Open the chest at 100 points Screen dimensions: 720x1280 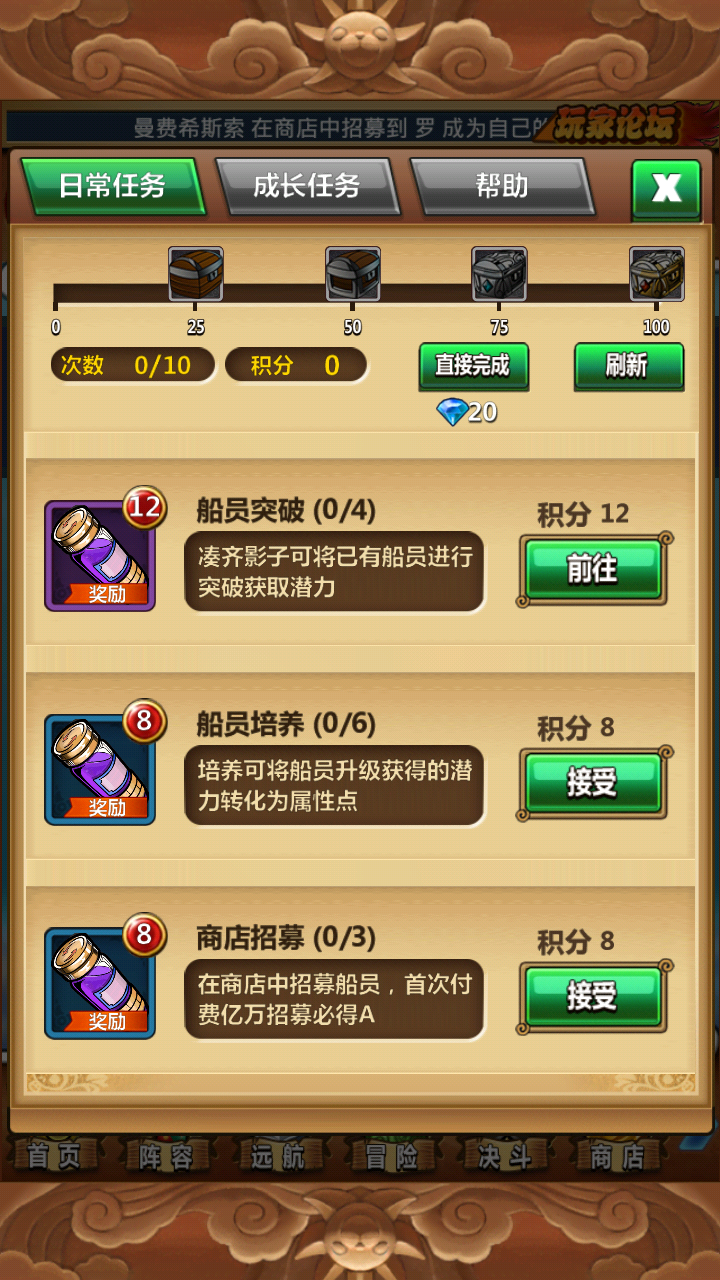coord(656,274)
